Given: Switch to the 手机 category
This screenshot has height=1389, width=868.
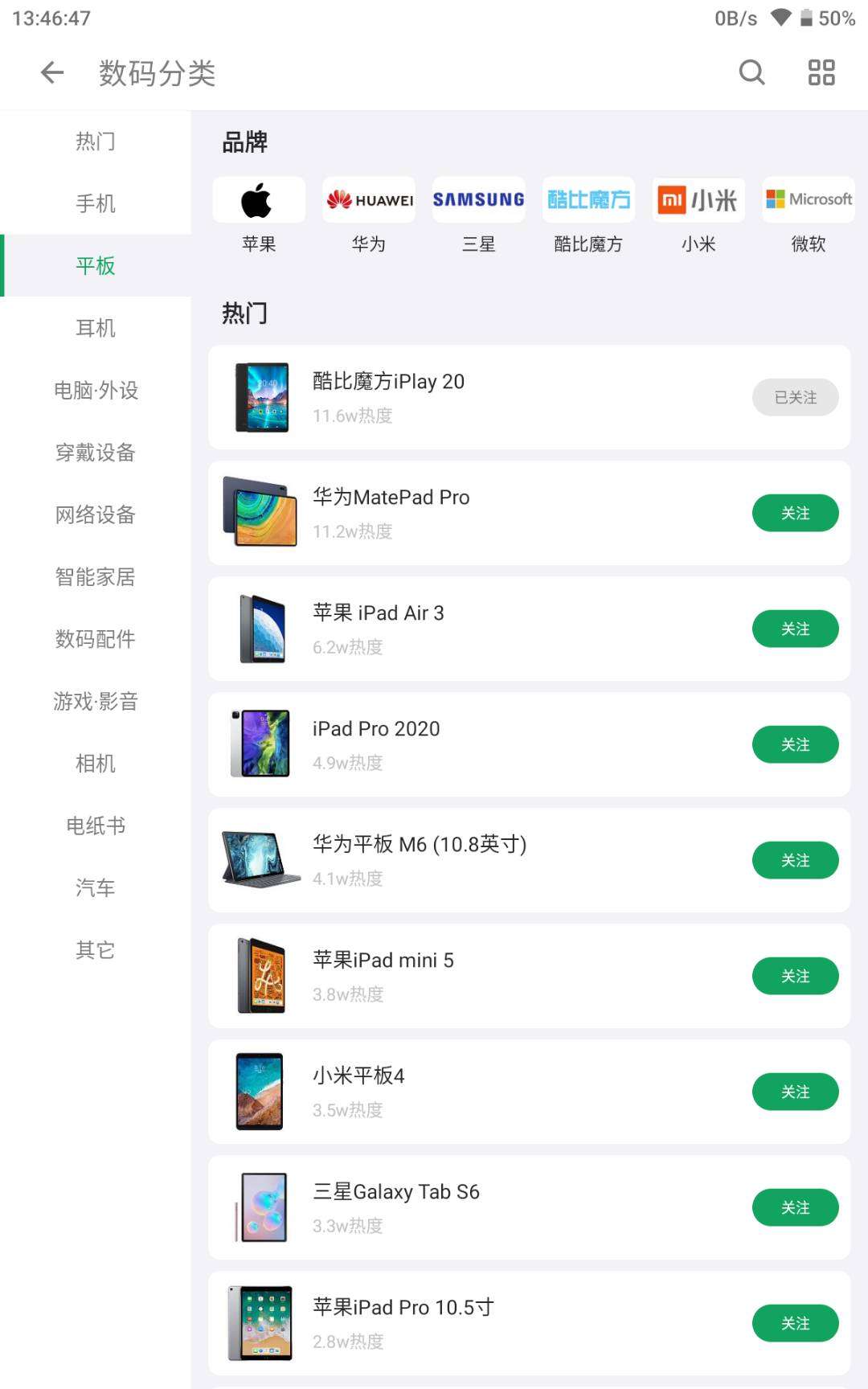Looking at the screenshot, I should [96, 203].
